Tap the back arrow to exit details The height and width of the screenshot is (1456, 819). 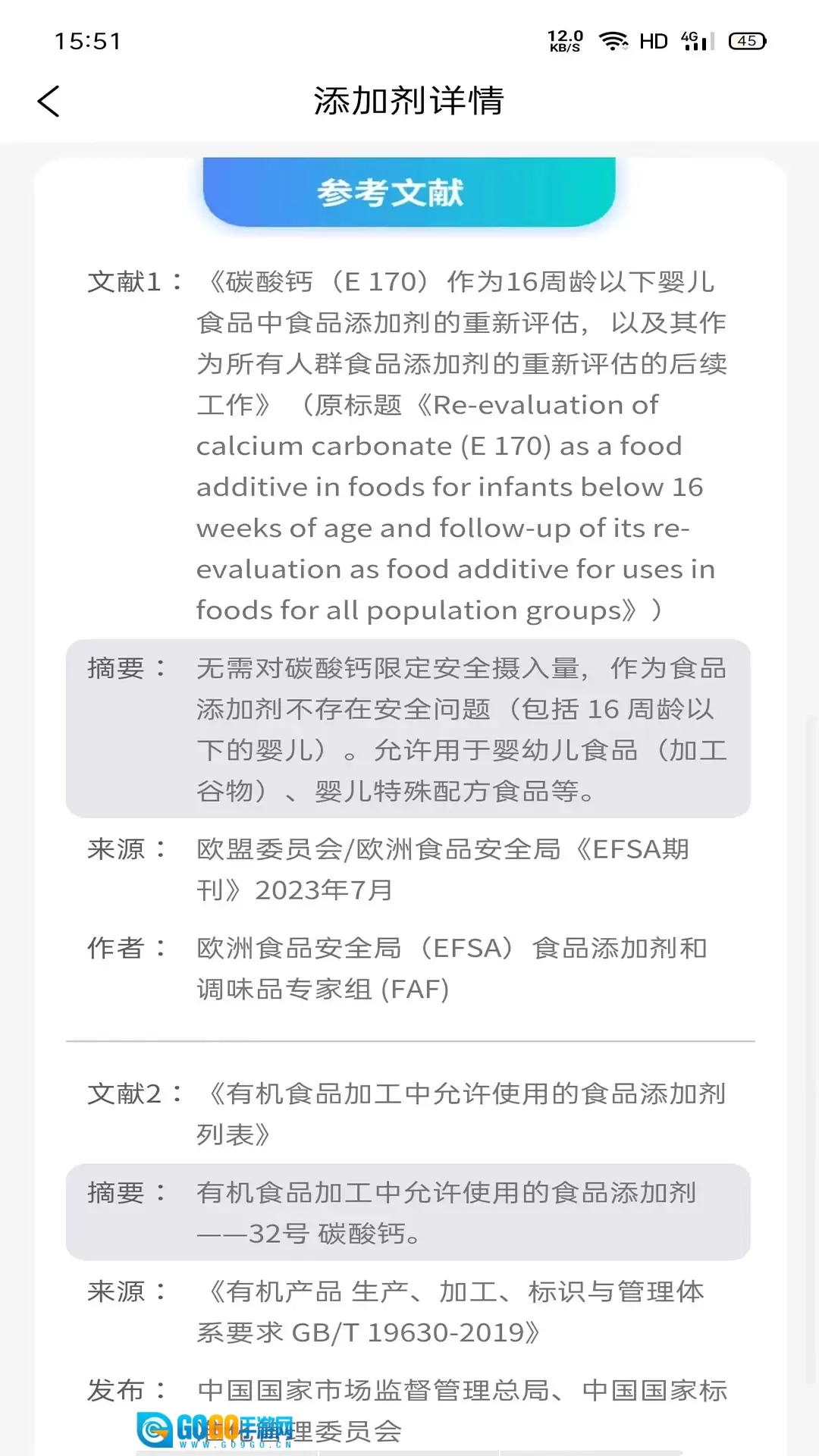(x=48, y=101)
